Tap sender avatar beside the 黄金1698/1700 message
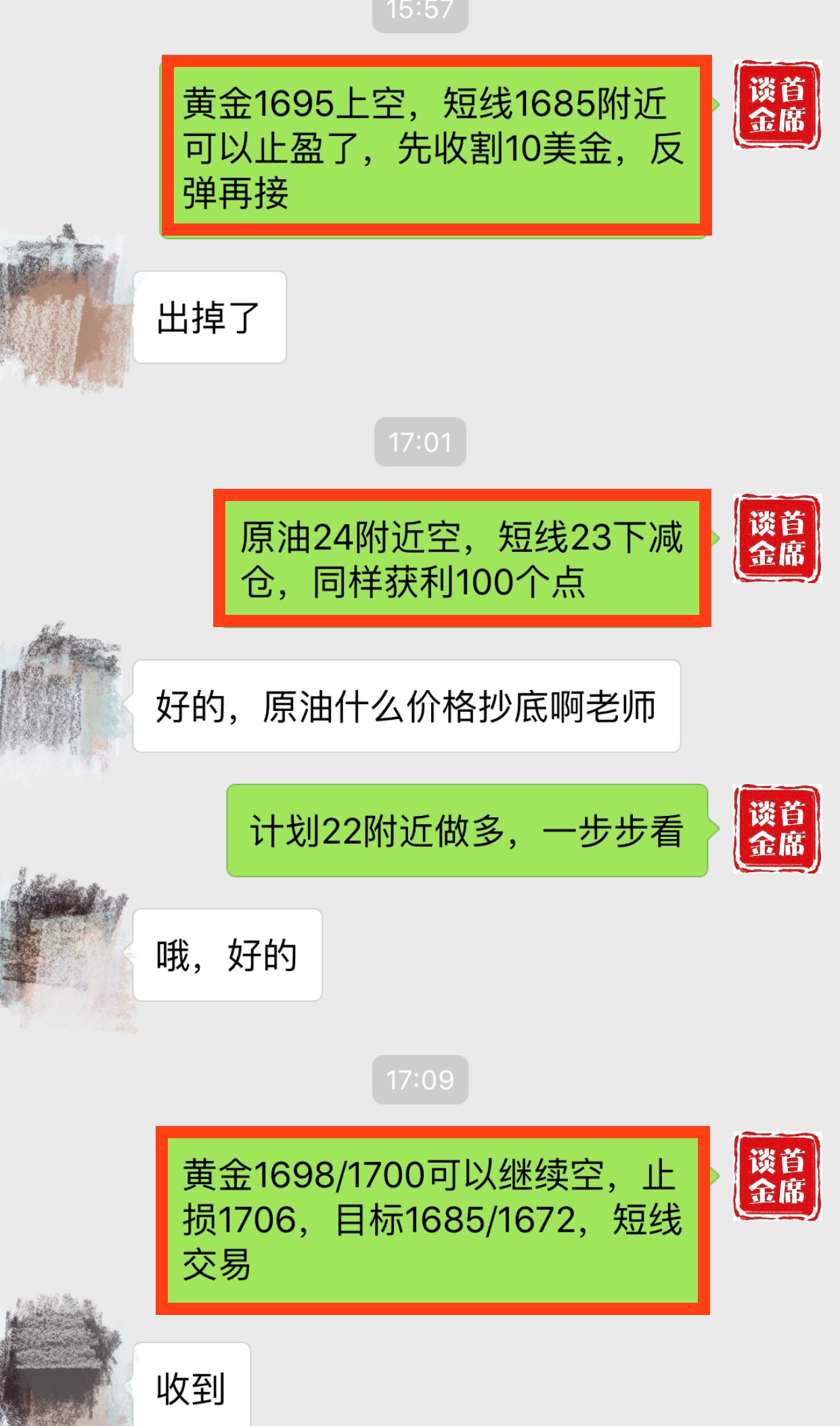The height and width of the screenshot is (1426, 840). (776, 1176)
